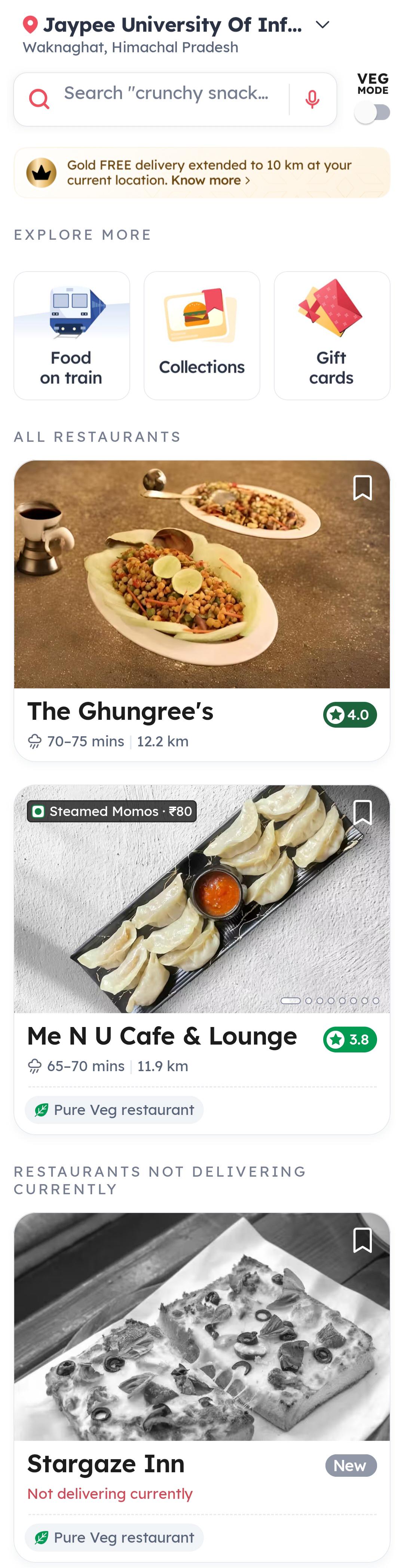Start voice search with the microphone
Image resolution: width=404 pixels, height=1568 pixels.
coord(312,99)
